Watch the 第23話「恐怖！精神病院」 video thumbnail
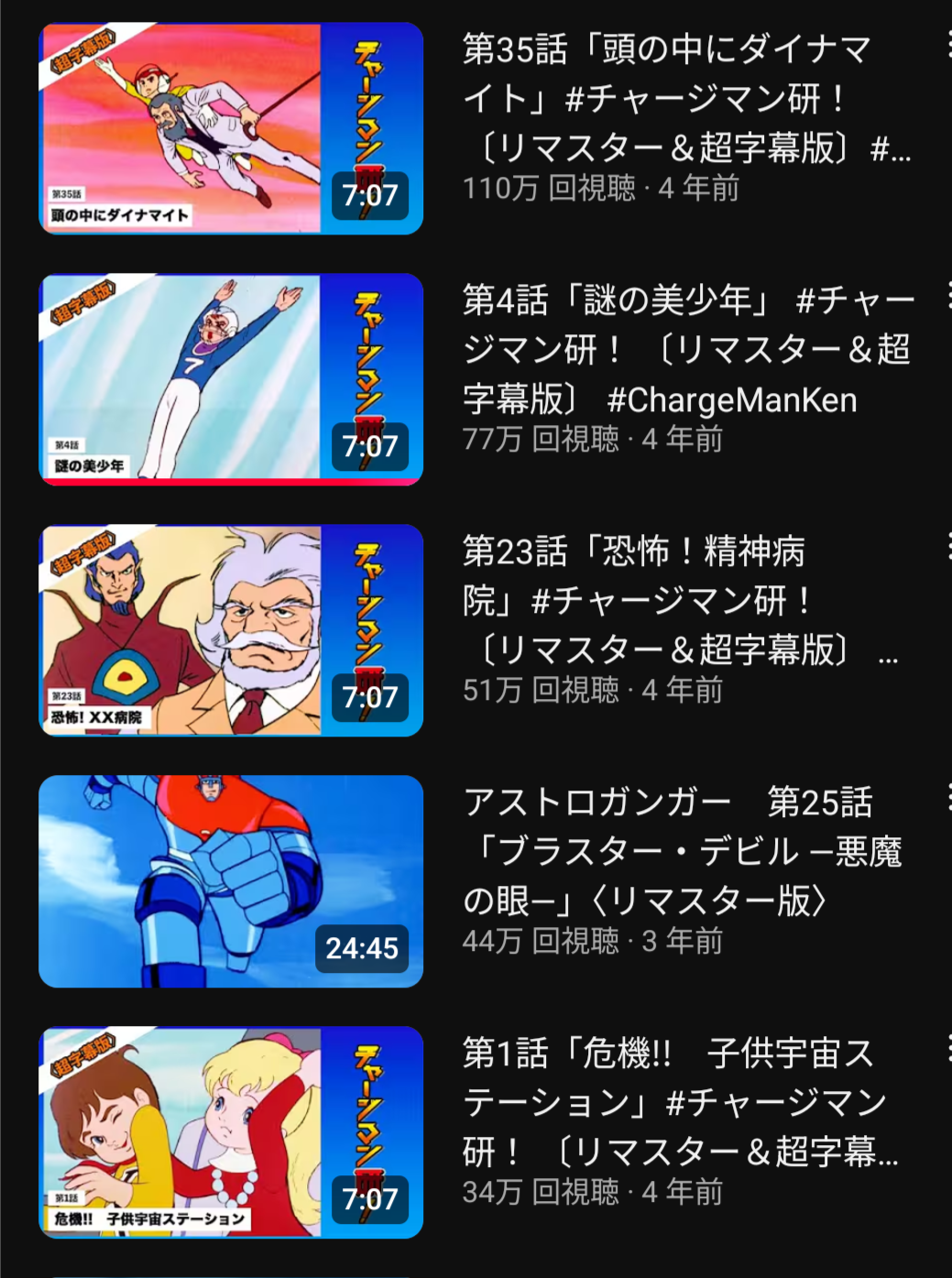 tap(231, 630)
